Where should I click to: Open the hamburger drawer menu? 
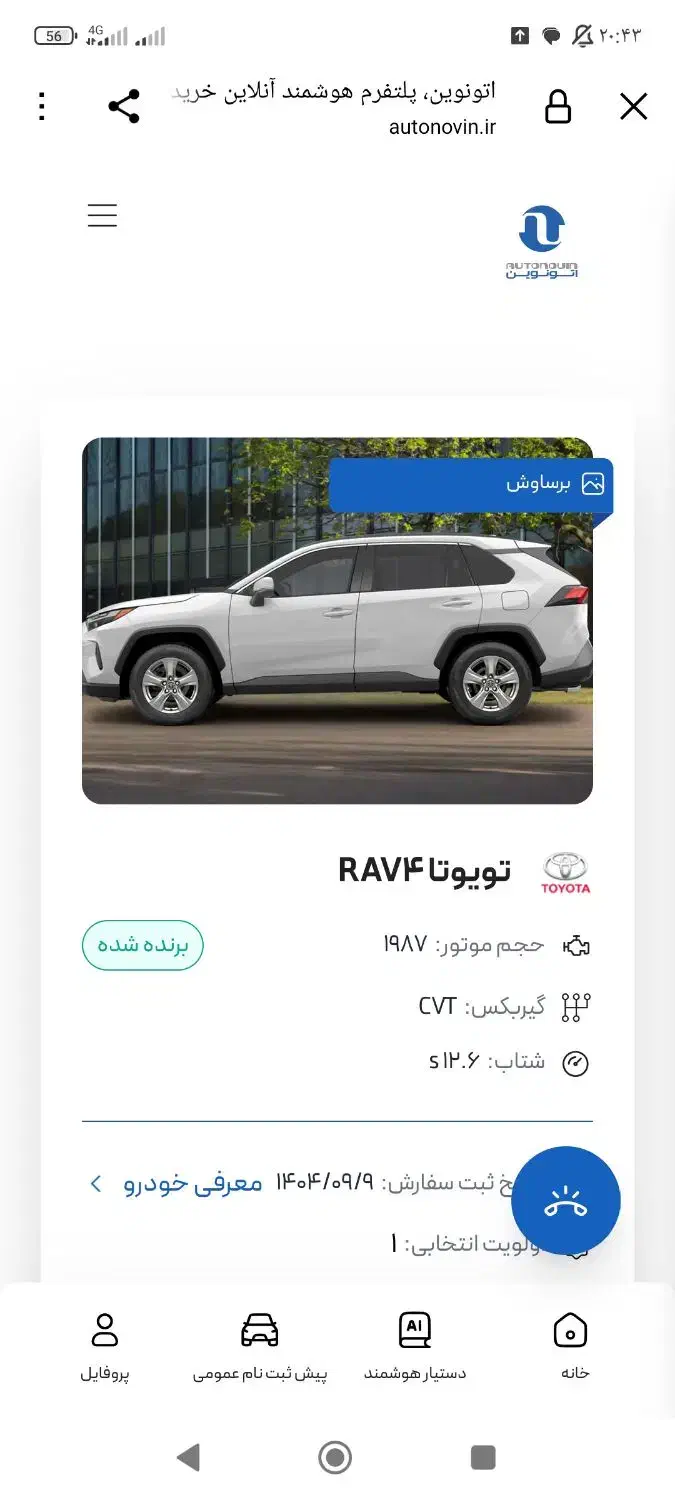click(x=102, y=215)
